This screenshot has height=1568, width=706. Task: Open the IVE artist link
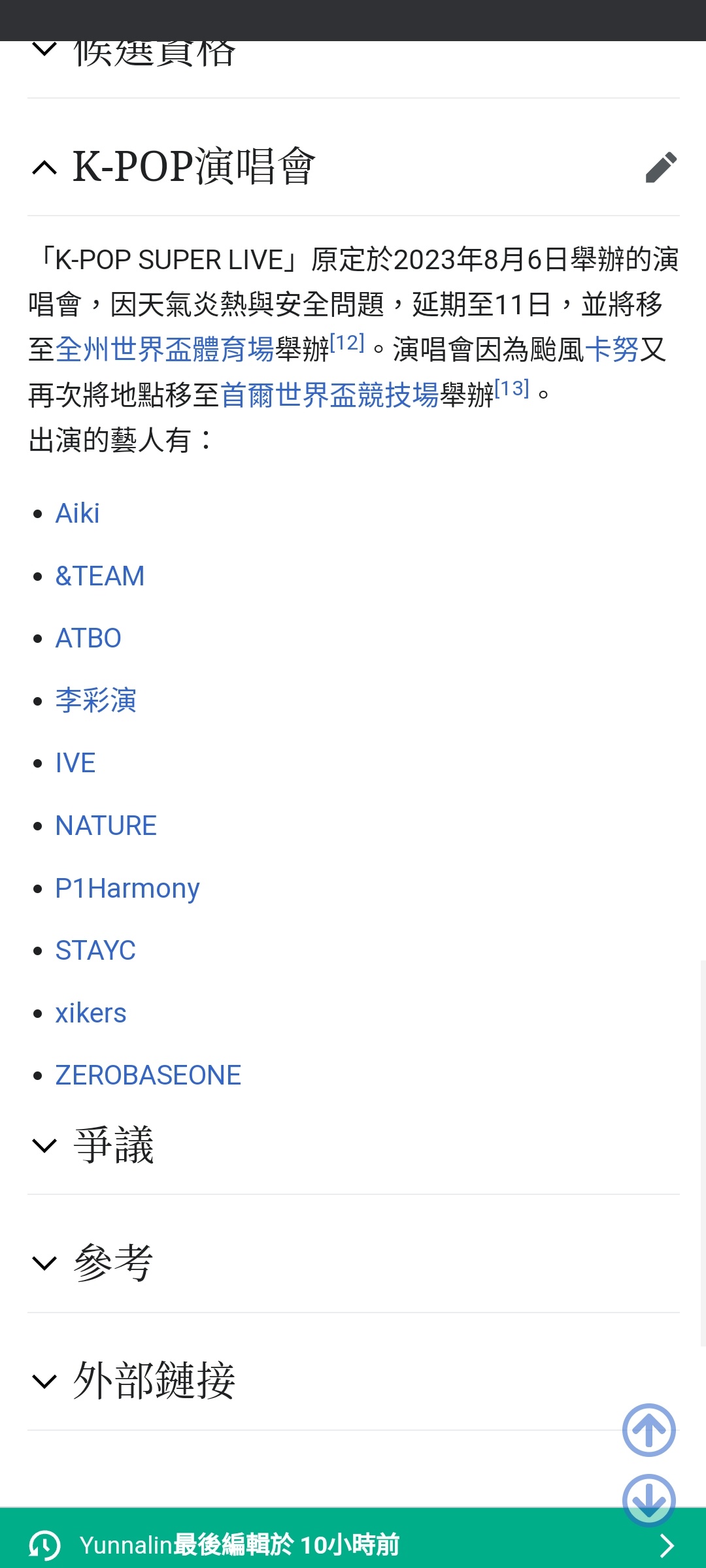[x=75, y=763]
